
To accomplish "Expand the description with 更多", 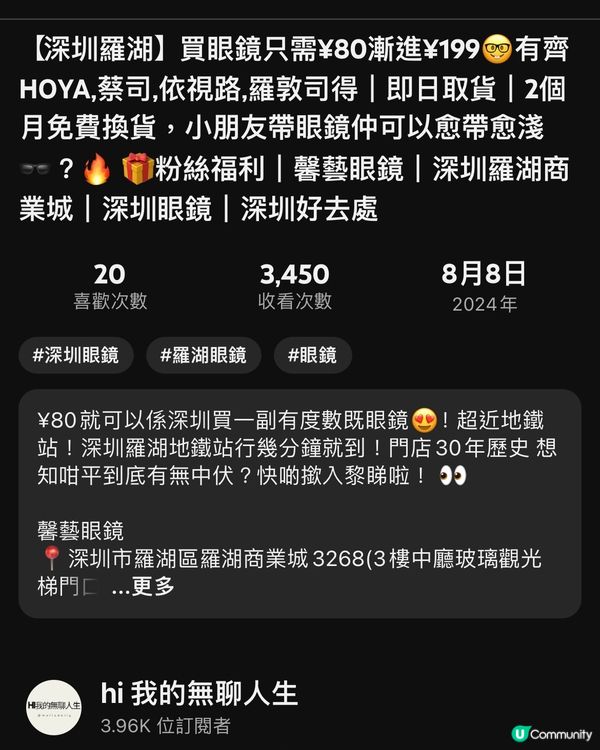I will tap(152, 587).
